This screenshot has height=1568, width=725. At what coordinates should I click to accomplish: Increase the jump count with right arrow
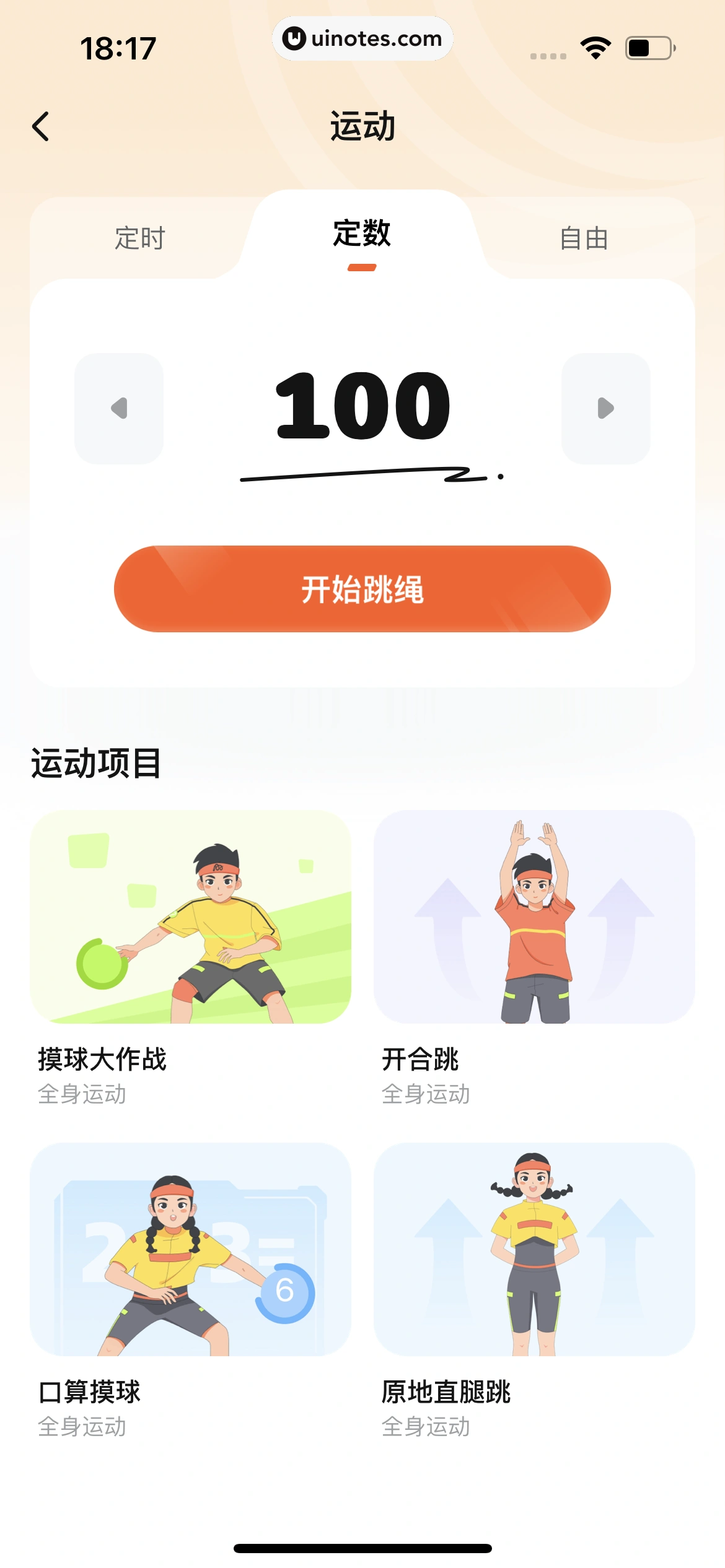605,409
